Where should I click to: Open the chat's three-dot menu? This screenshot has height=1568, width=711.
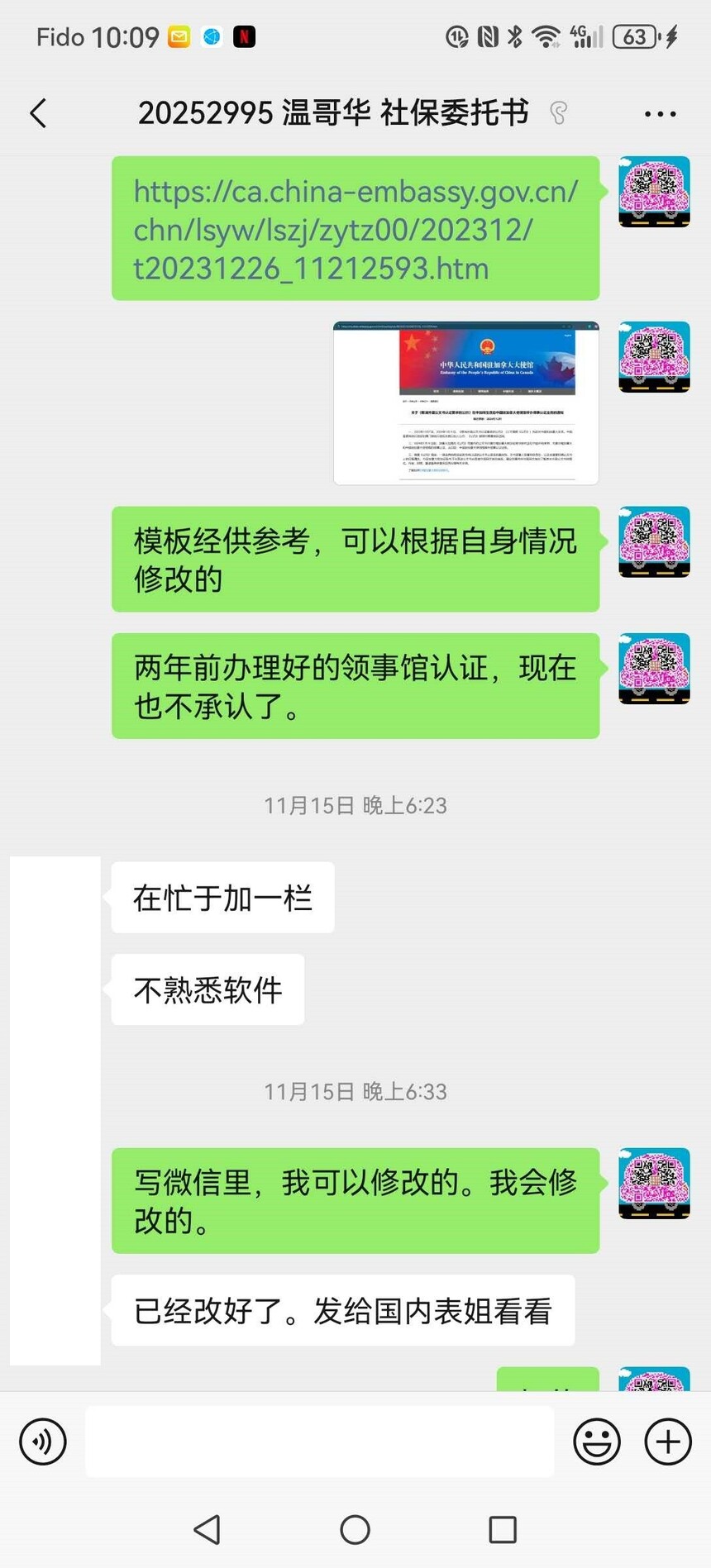(660, 114)
